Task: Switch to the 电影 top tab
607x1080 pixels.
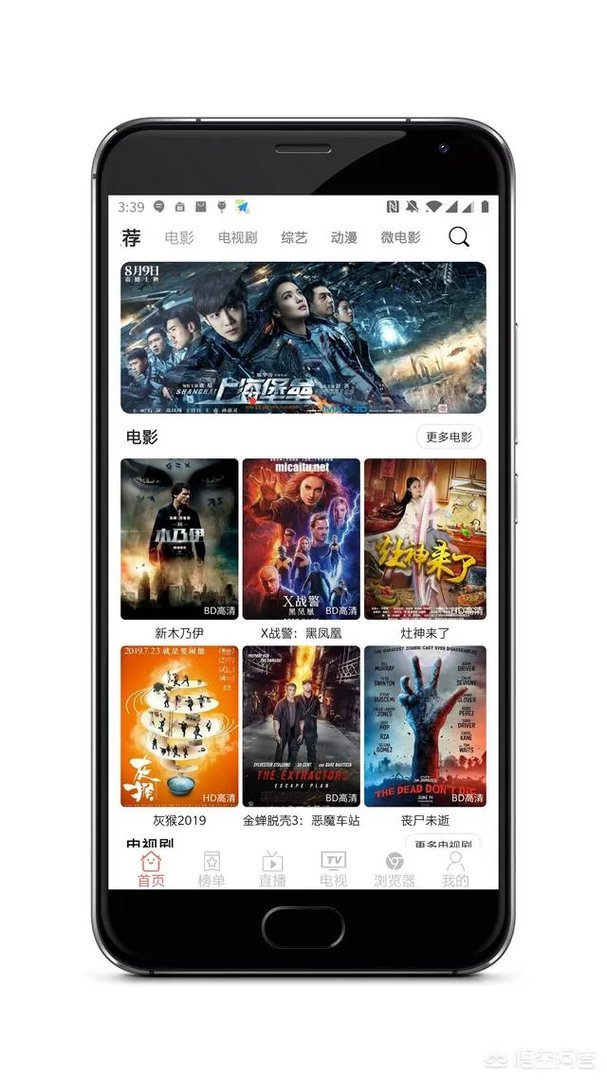Action: point(180,238)
